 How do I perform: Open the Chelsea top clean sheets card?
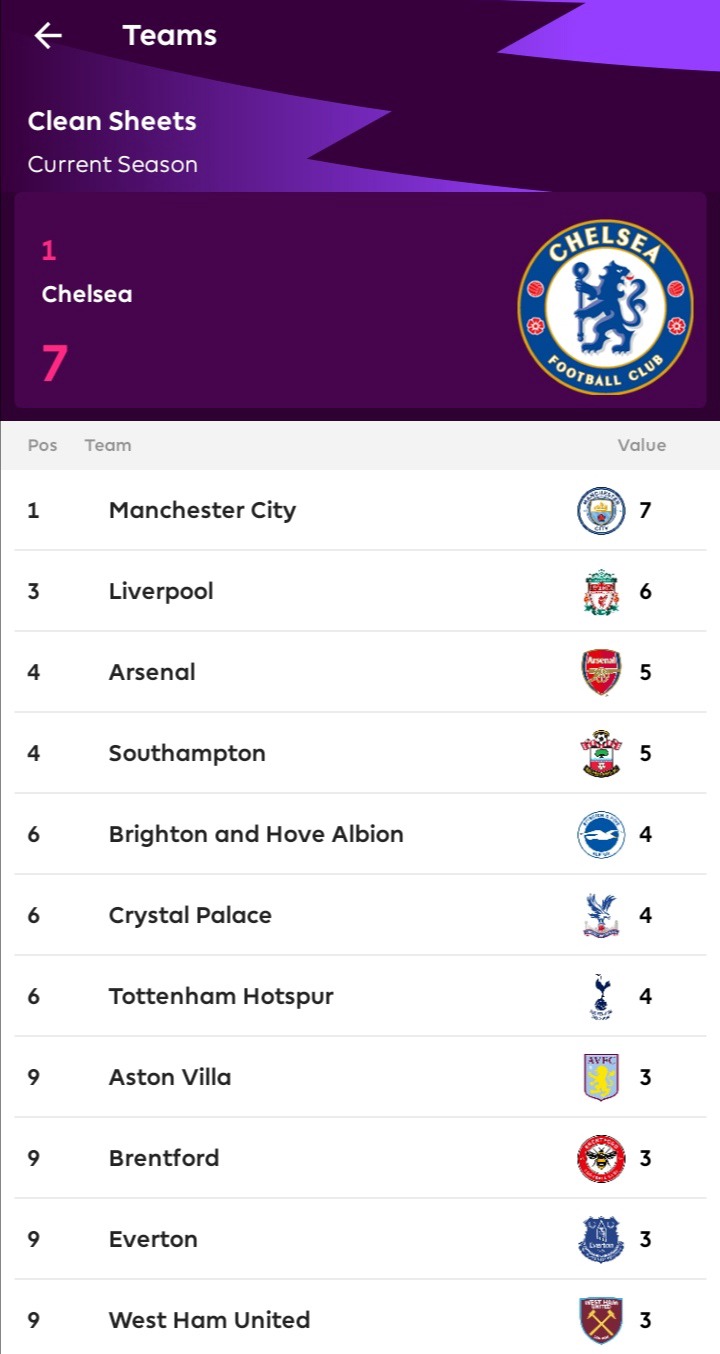tap(360, 300)
